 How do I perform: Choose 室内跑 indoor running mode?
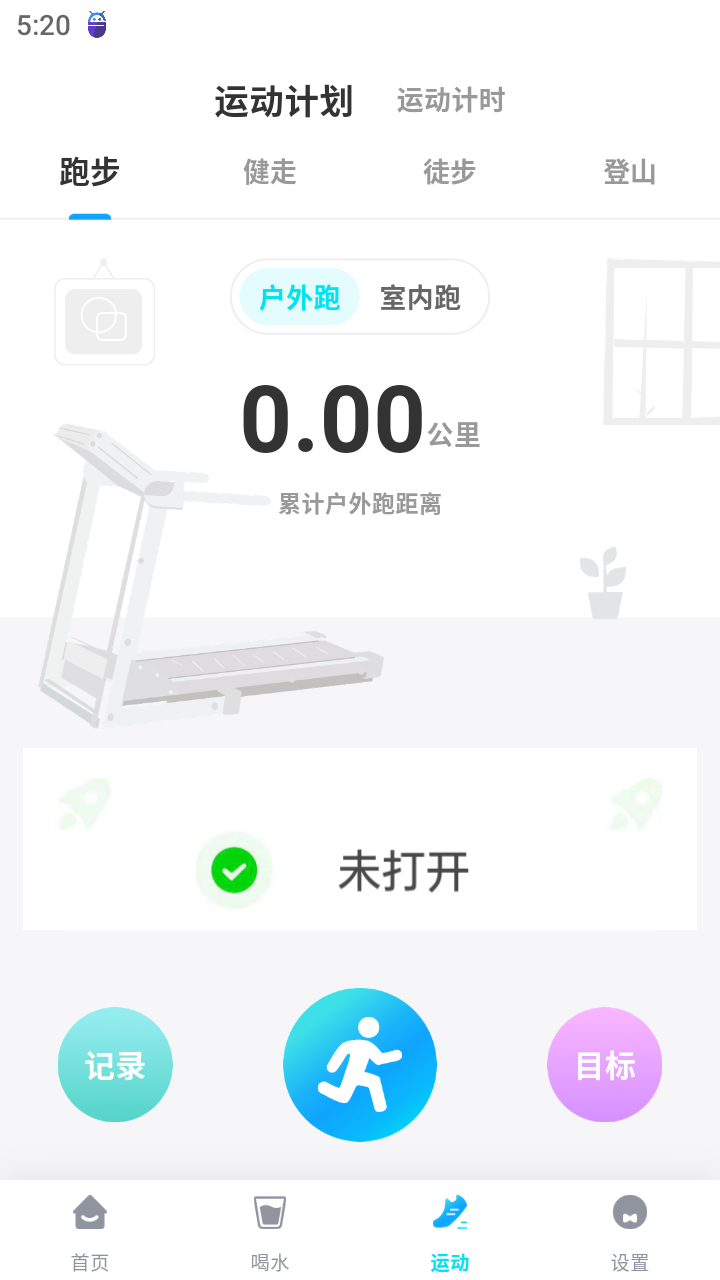pos(420,297)
